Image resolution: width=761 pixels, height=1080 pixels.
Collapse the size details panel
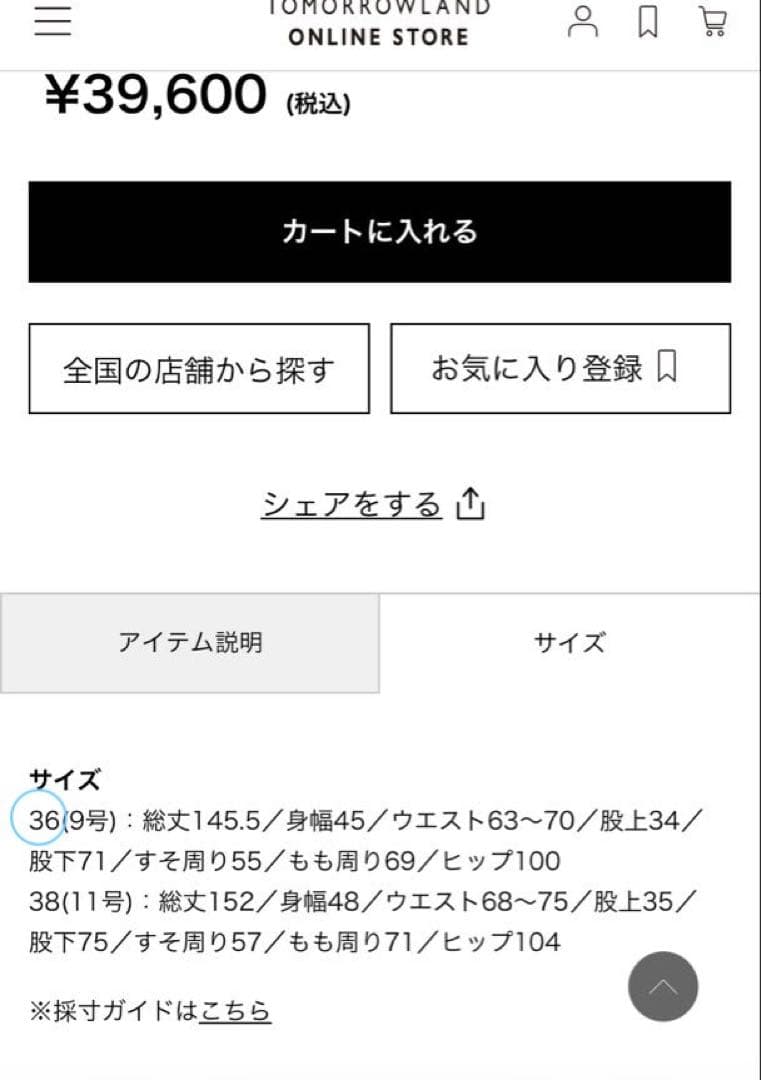(x=568, y=643)
